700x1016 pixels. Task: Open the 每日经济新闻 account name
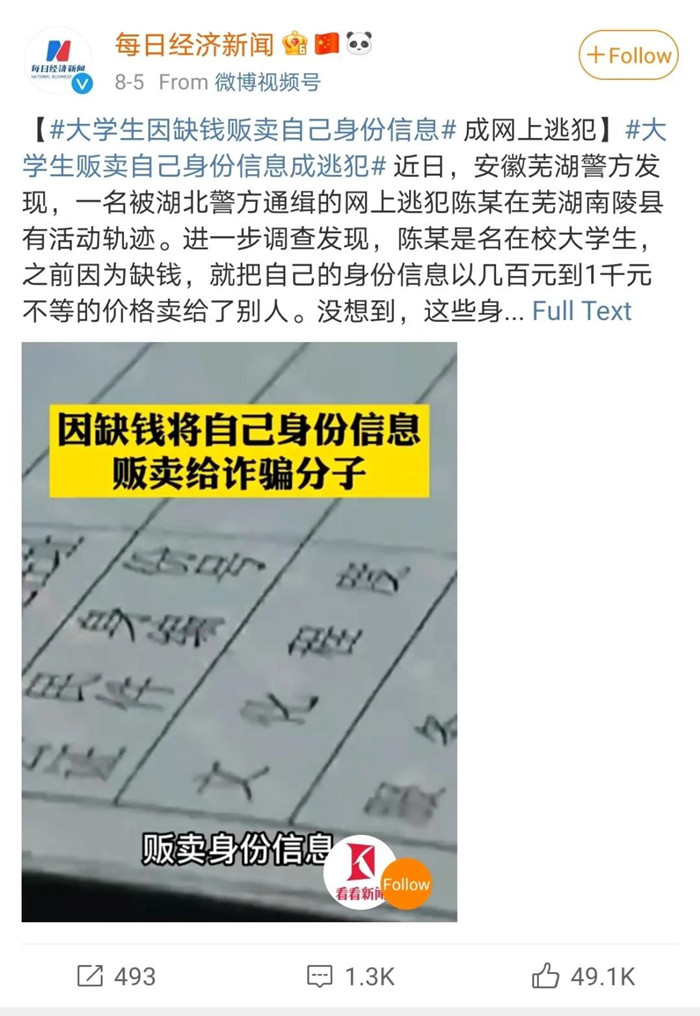[x=194, y=44]
